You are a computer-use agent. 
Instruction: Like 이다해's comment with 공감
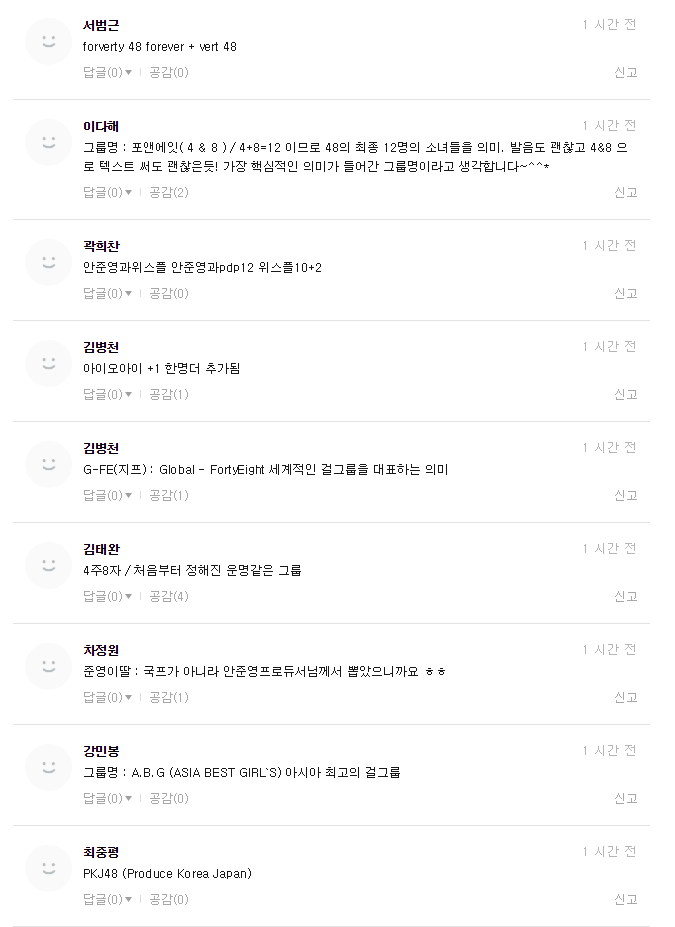coord(168,192)
